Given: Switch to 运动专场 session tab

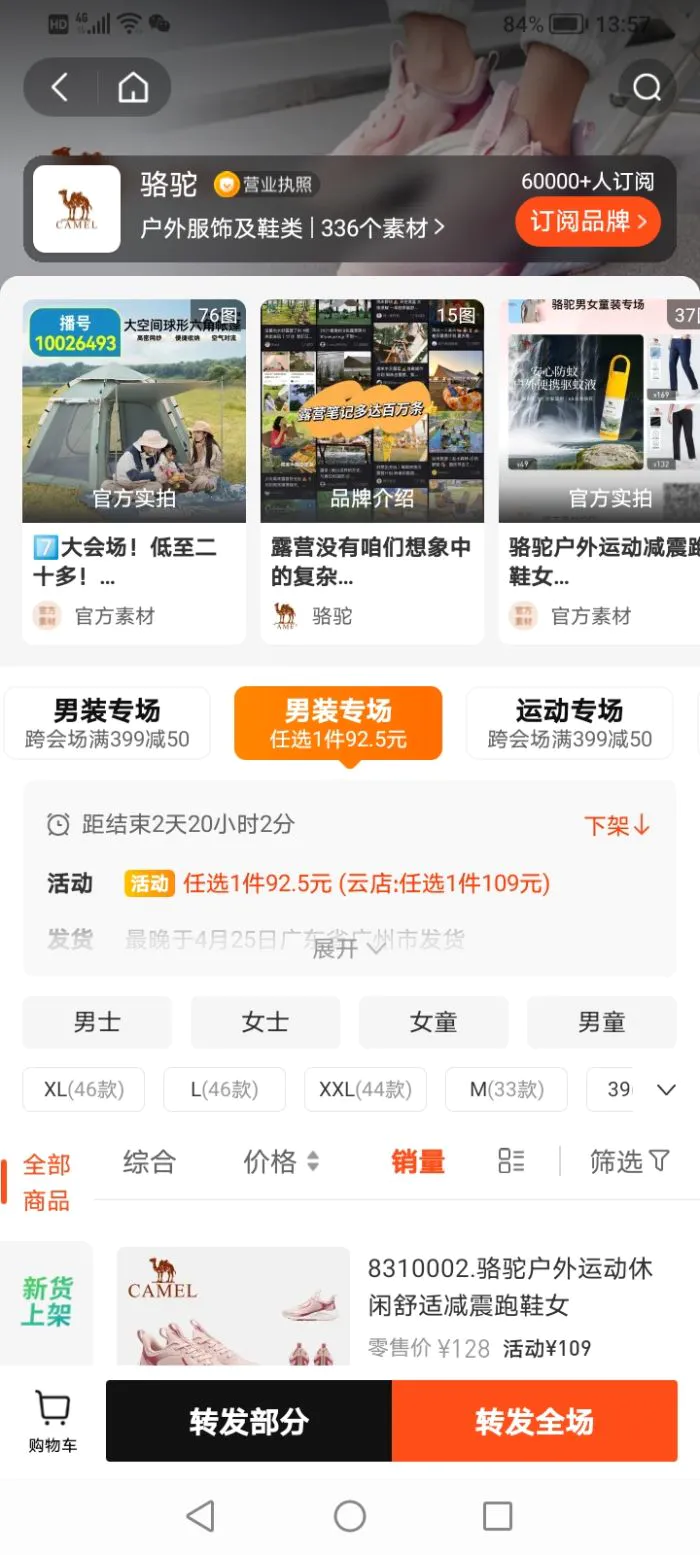Looking at the screenshot, I should click(569, 723).
